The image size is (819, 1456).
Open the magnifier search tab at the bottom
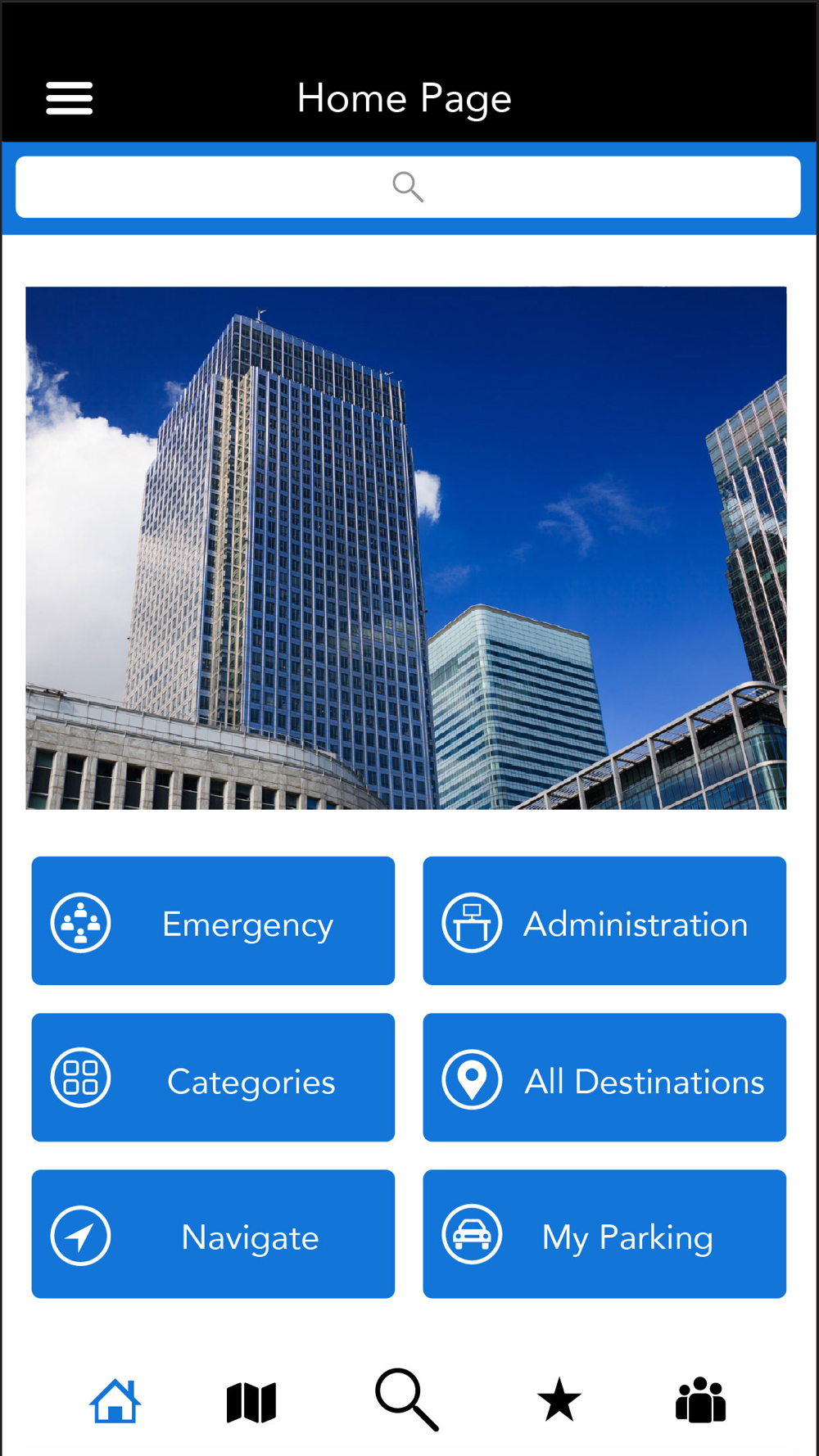(407, 1399)
